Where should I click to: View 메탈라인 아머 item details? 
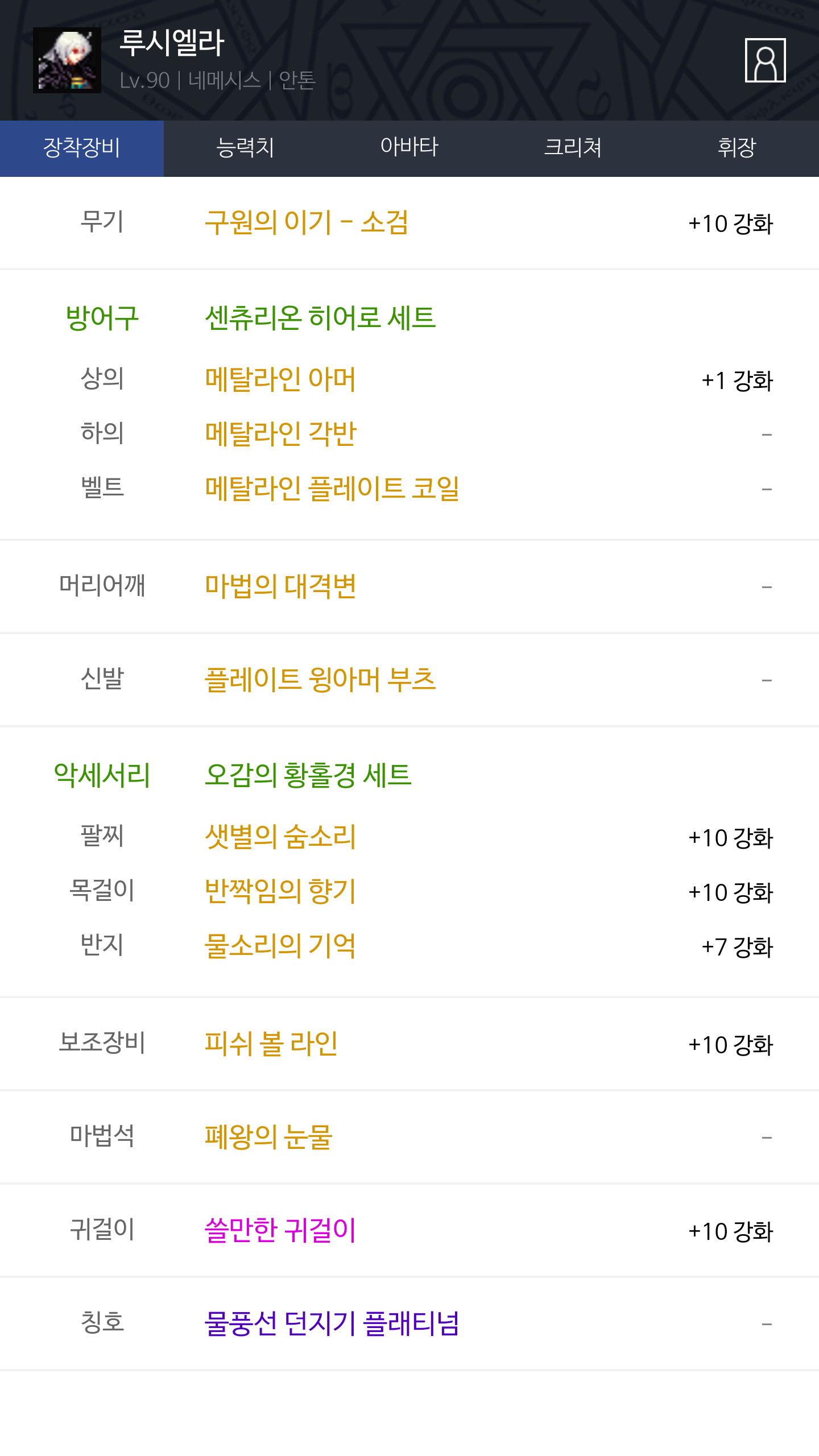click(x=280, y=379)
